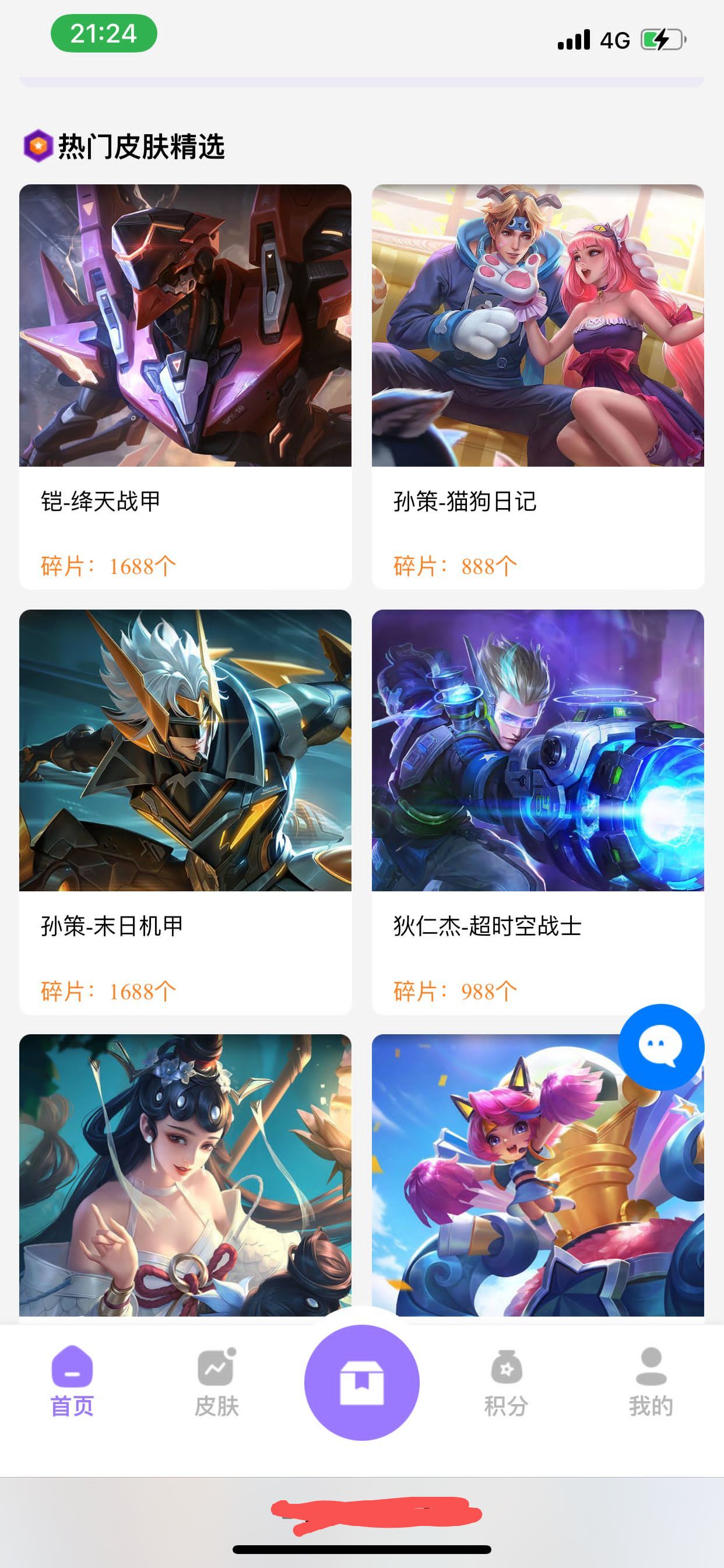The width and height of the screenshot is (724, 1568).
Task: Switch to the 积分 tab
Action: [506, 1383]
